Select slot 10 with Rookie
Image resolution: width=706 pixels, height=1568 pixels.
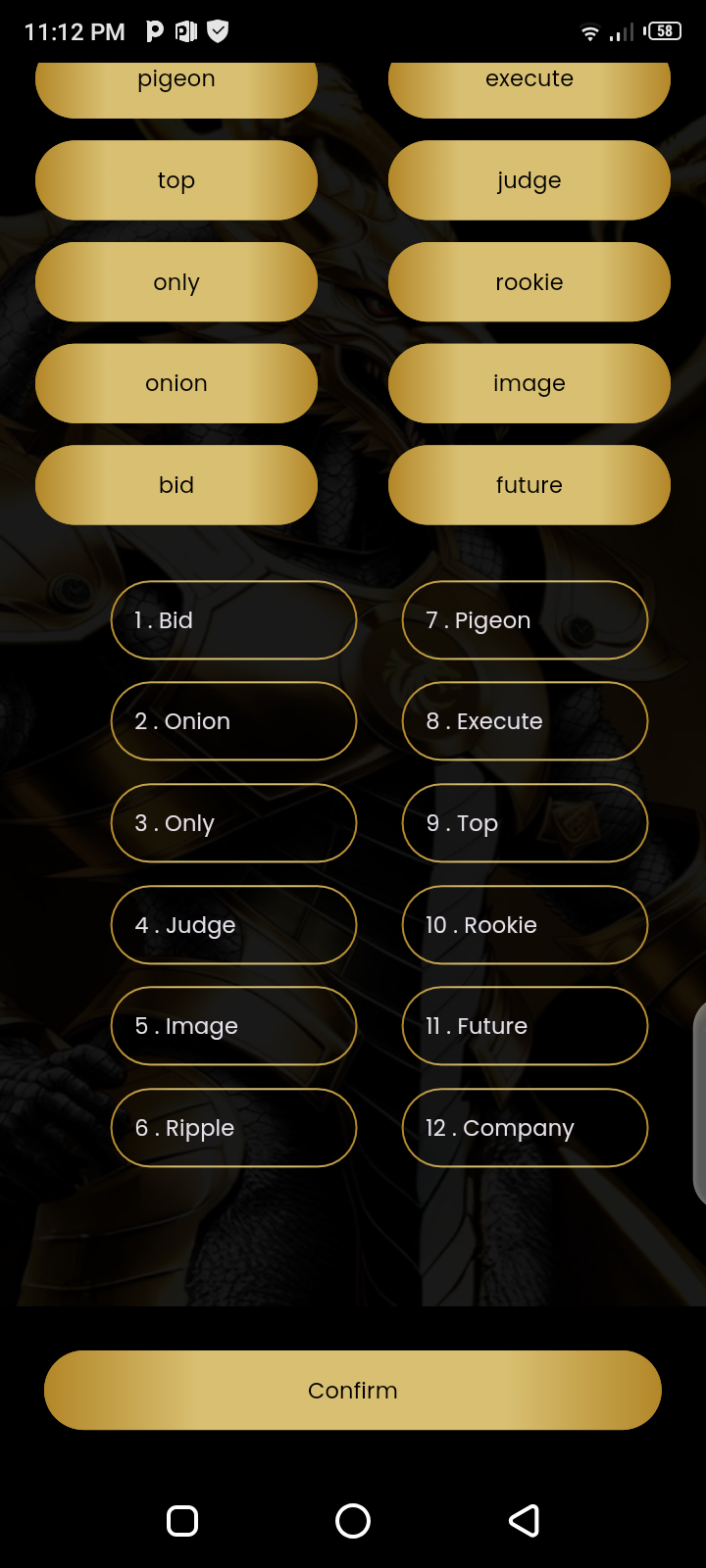click(x=525, y=925)
